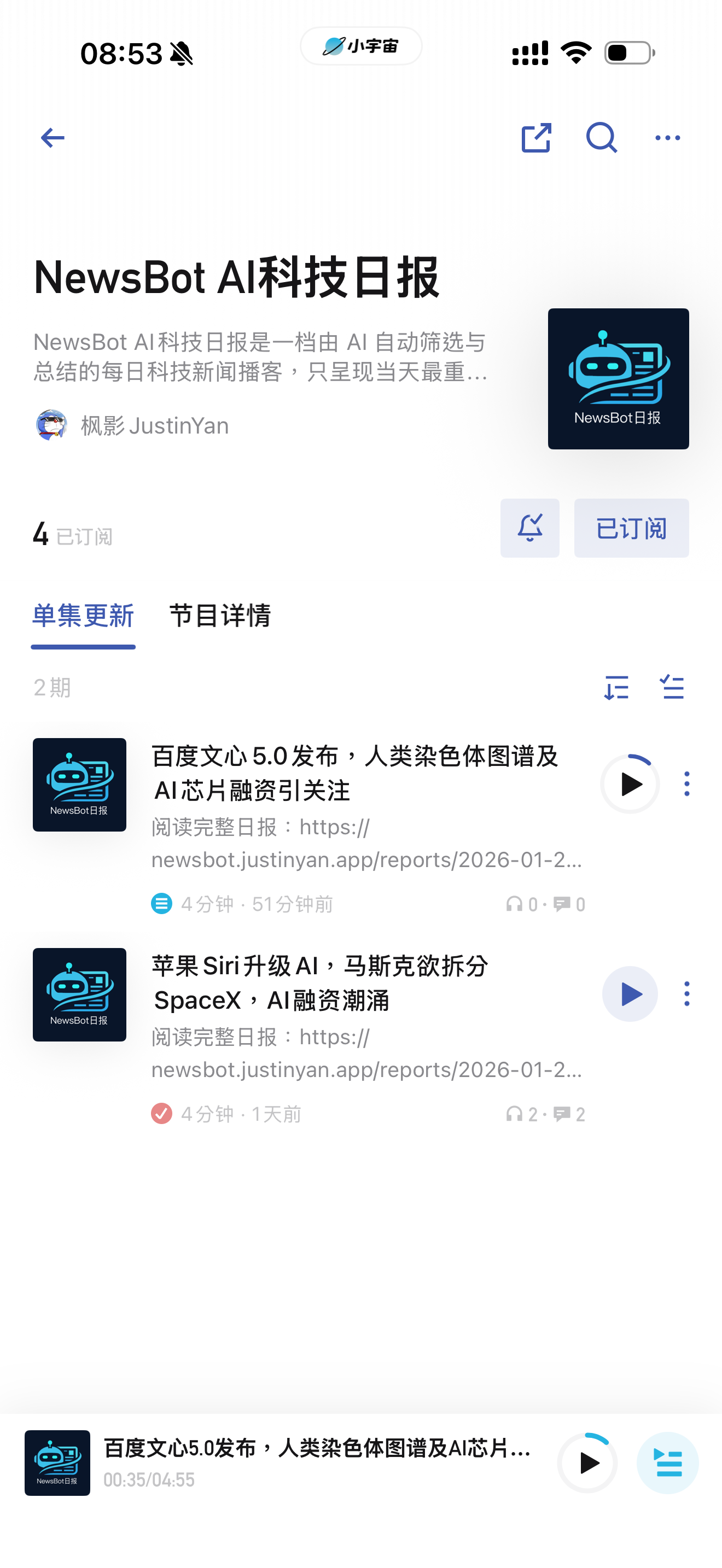Open the playback queue list
722x1568 pixels.
coord(667,1462)
